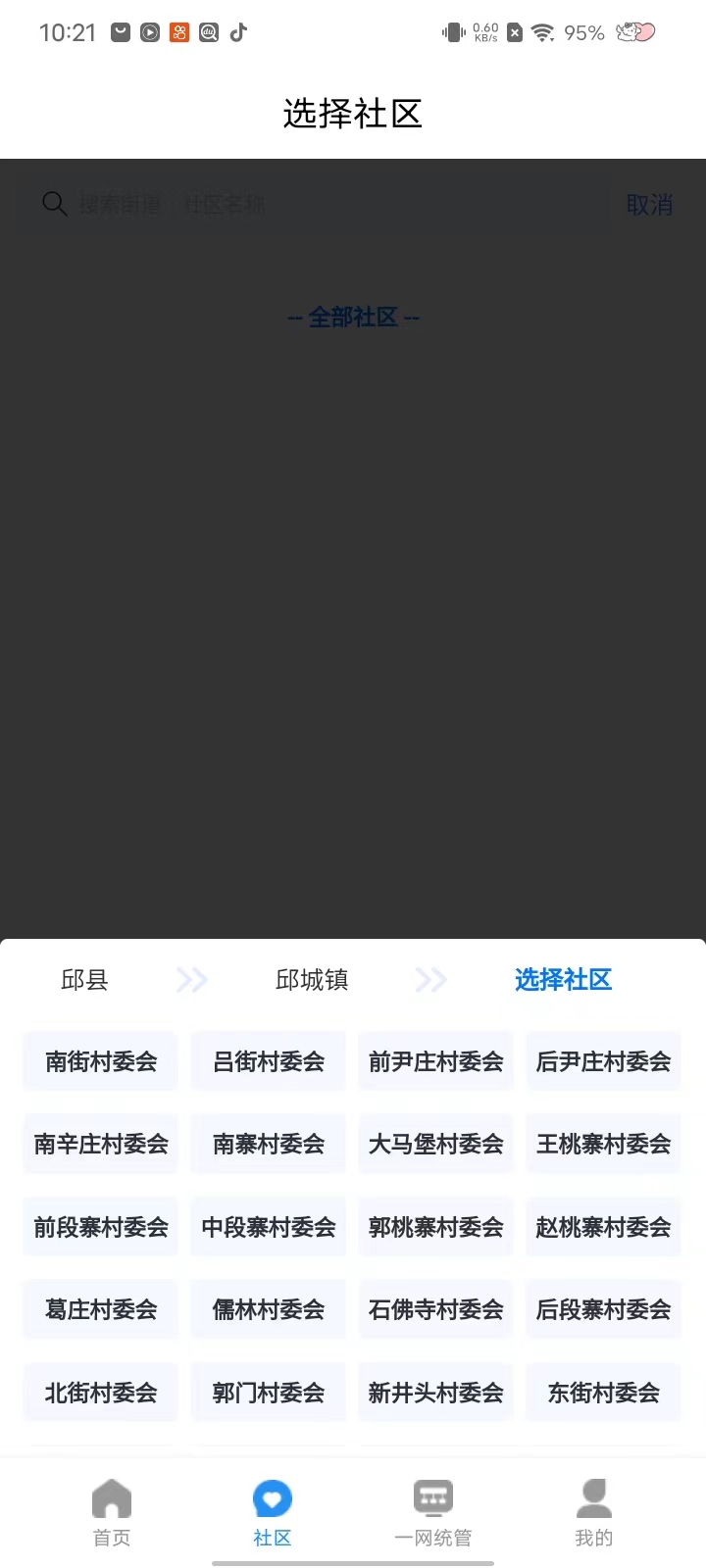Cancel search using 取消
This screenshot has height=1568, width=706.
(649, 204)
